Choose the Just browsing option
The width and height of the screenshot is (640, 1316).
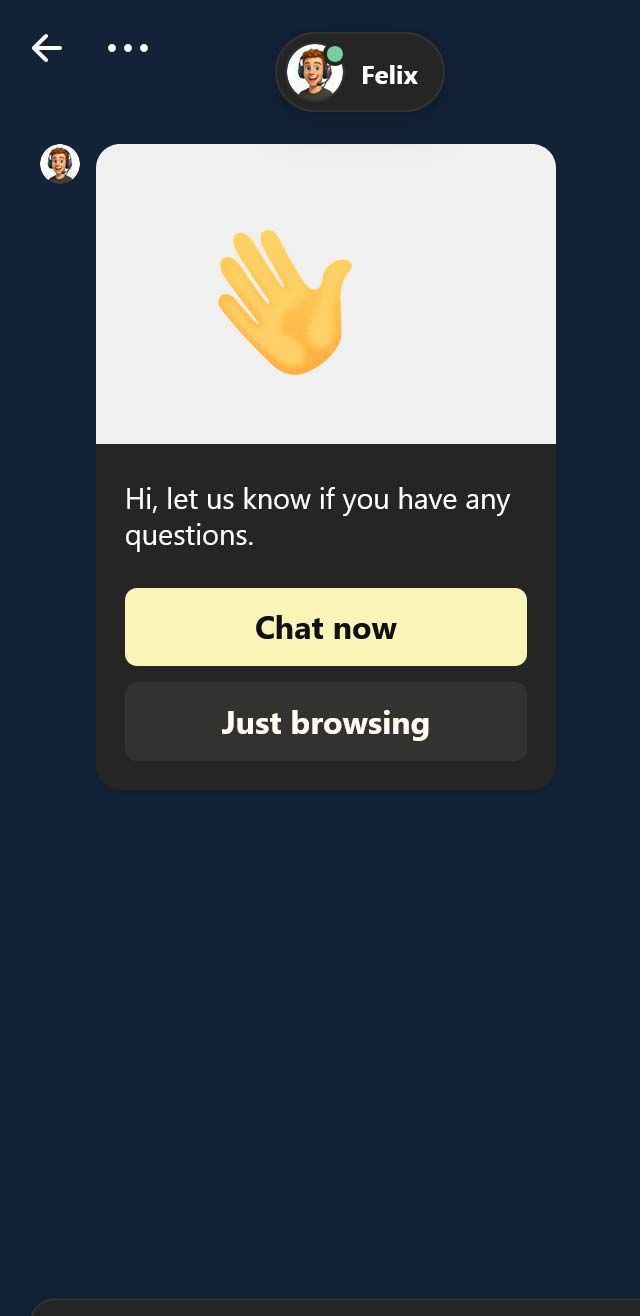325,722
